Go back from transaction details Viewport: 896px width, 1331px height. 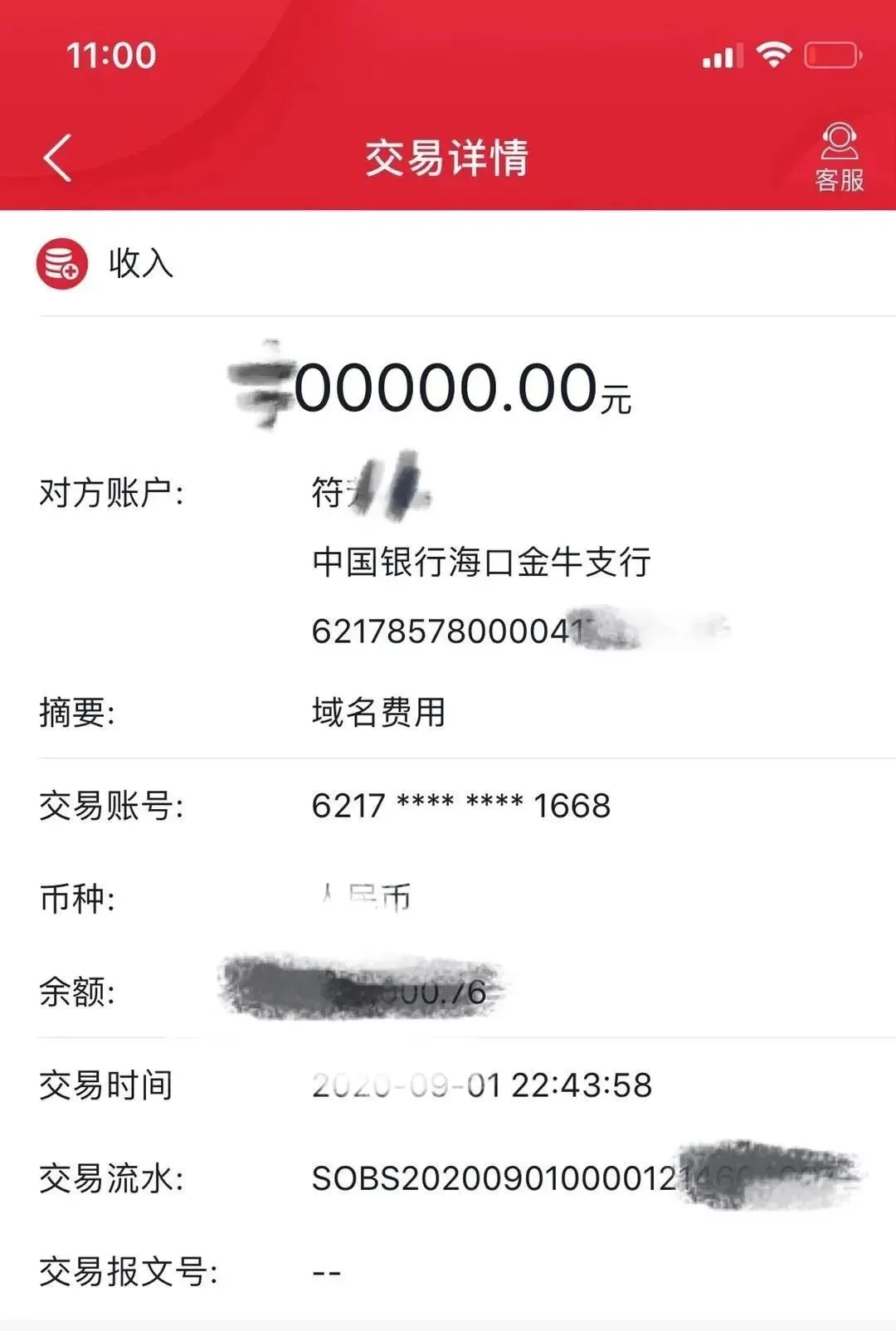pos(58,158)
